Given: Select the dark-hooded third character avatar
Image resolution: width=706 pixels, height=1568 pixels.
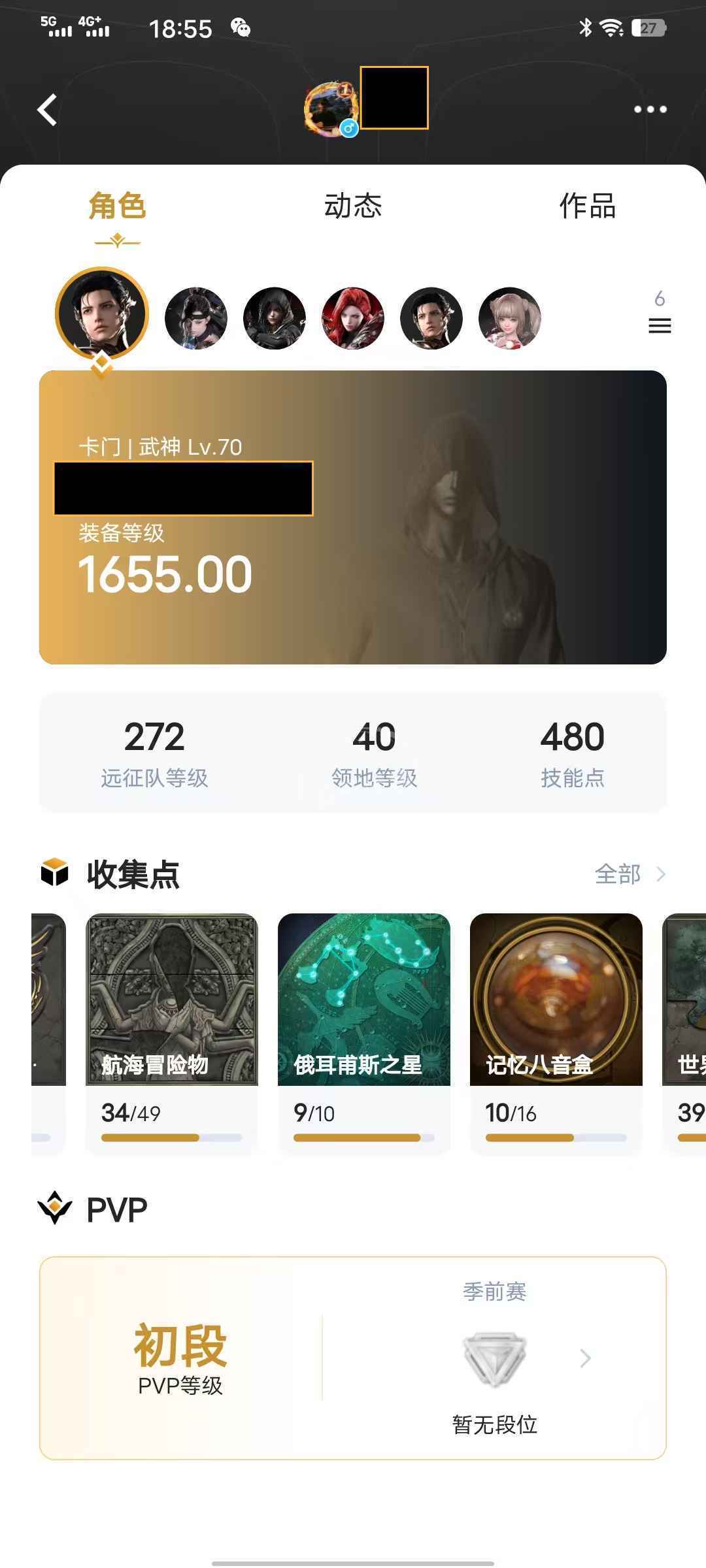Looking at the screenshot, I should click(275, 318).
